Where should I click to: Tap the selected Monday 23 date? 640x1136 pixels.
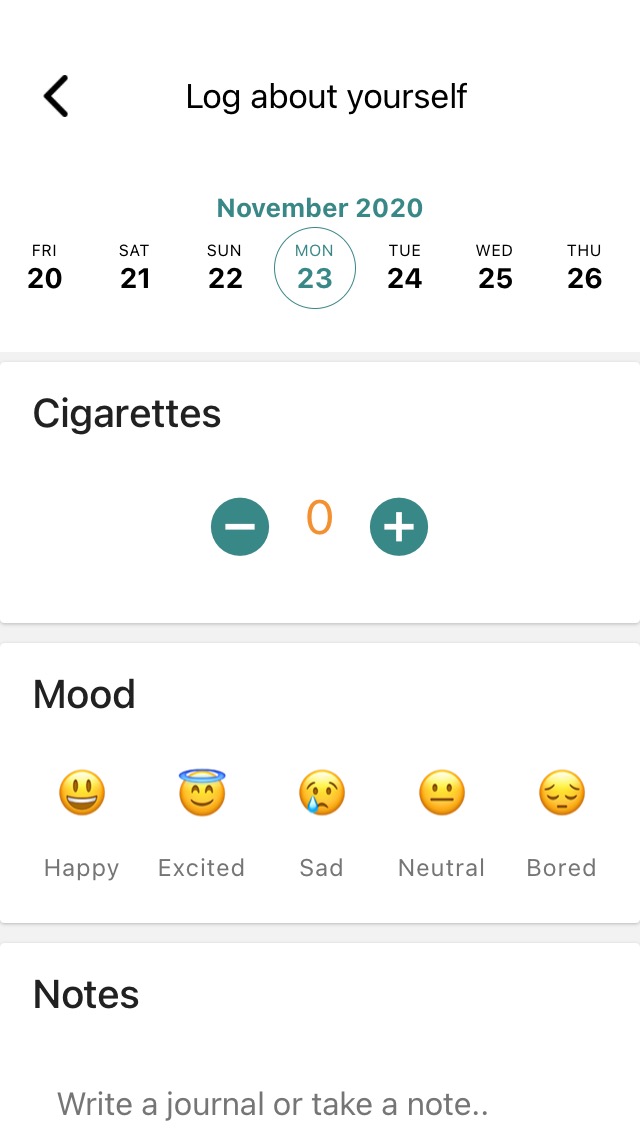tap(315, 268)
